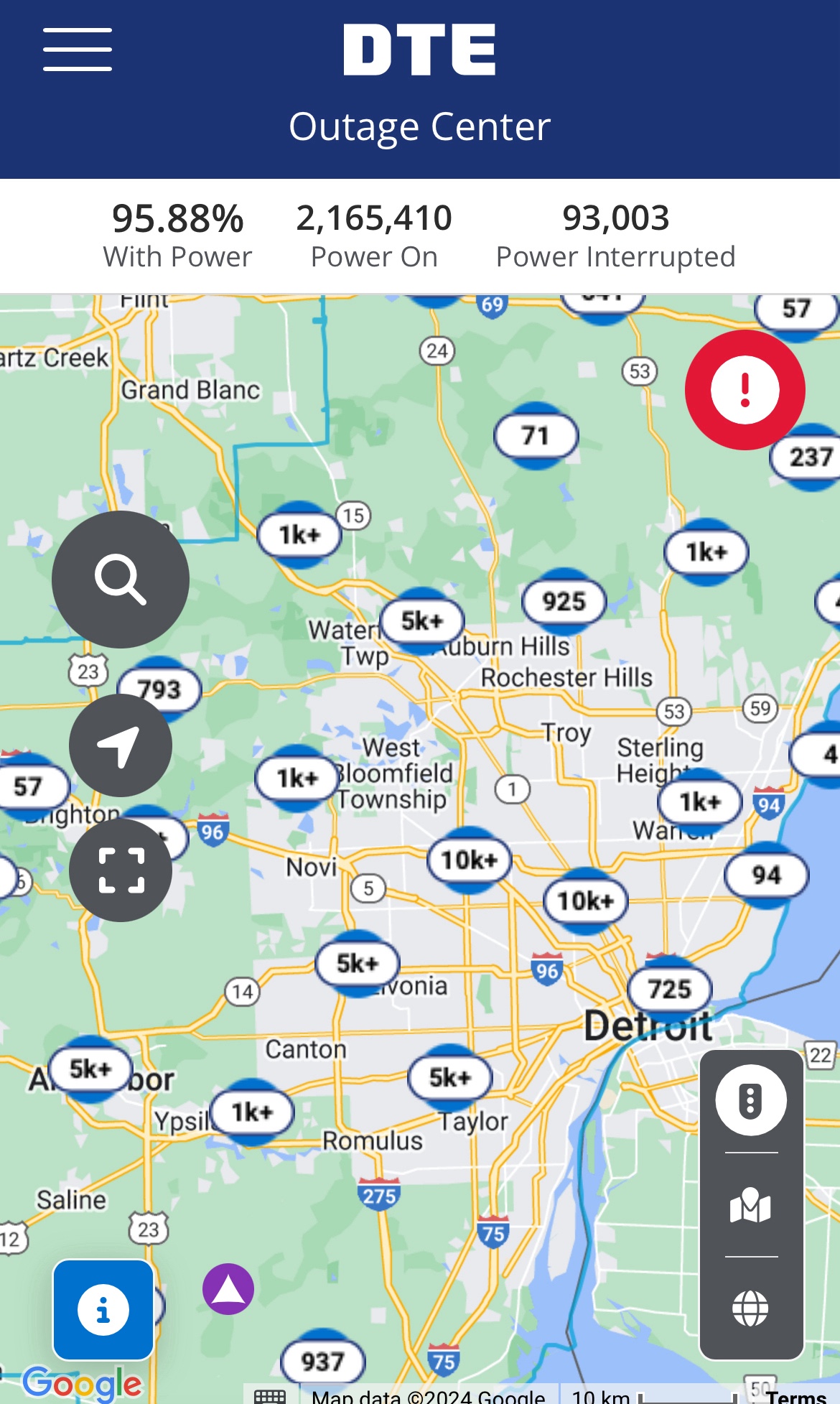Viewport: 840px width, 1404px height.
Task: Open the 71 outage marker
Action: point(536,435)
